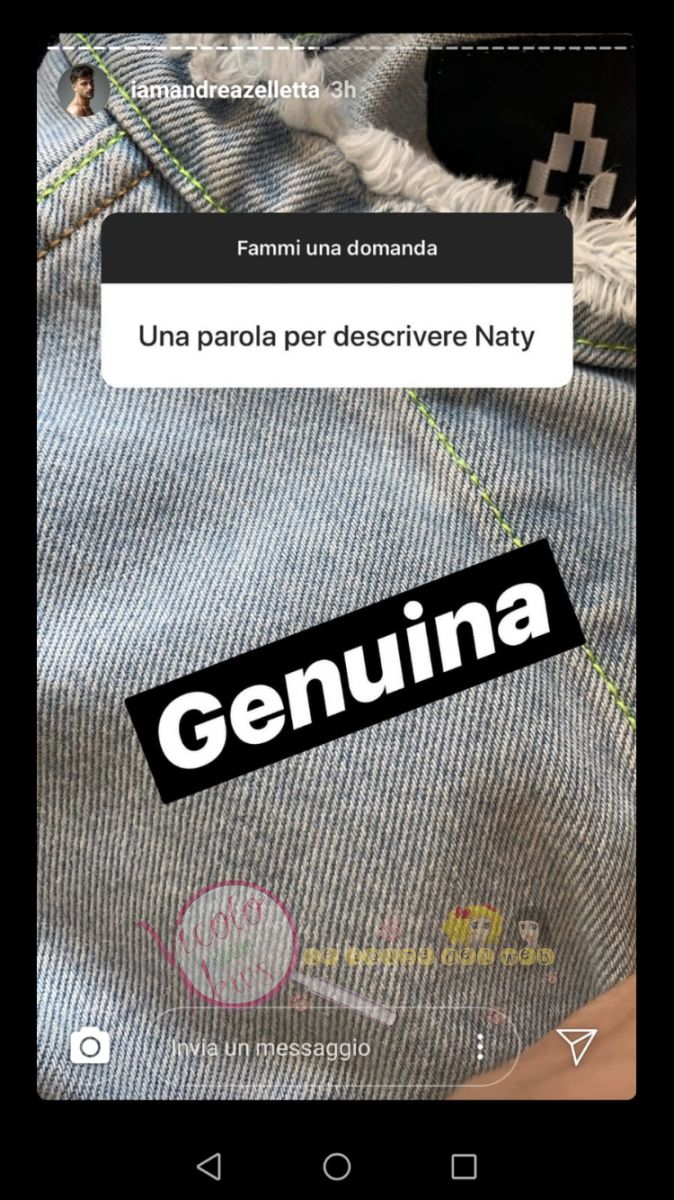Viewport: 674px width, 1200px height.
Task: Tap the 'Invia un messaggio' field
Action: (x=300, y=1048)
